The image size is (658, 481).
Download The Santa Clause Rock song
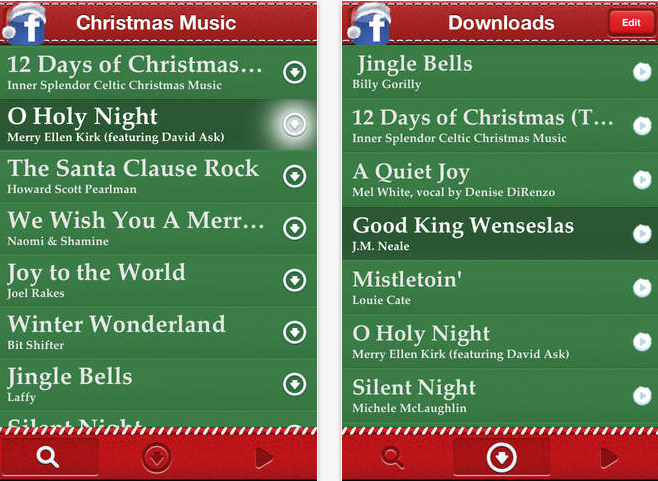pyautogui.click(x=294, y=176)
